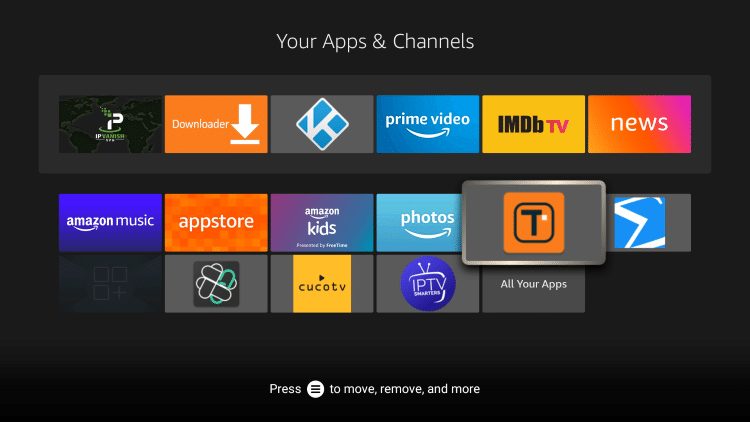The width and height of the screenshot is (750, 422).
Task: Launch IMDb TV
Action: click(534, 124)
